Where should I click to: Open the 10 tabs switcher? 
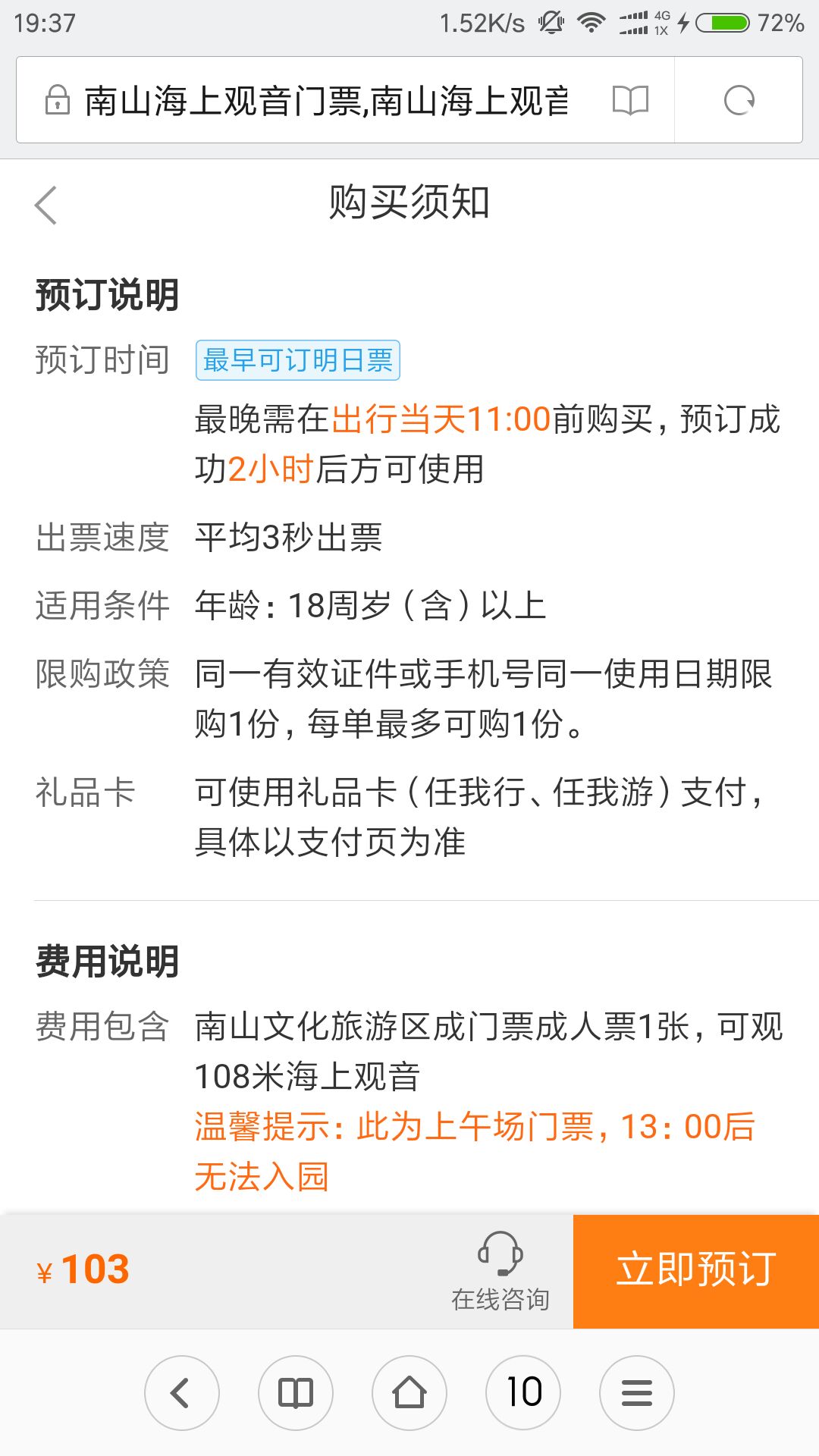523,1393
